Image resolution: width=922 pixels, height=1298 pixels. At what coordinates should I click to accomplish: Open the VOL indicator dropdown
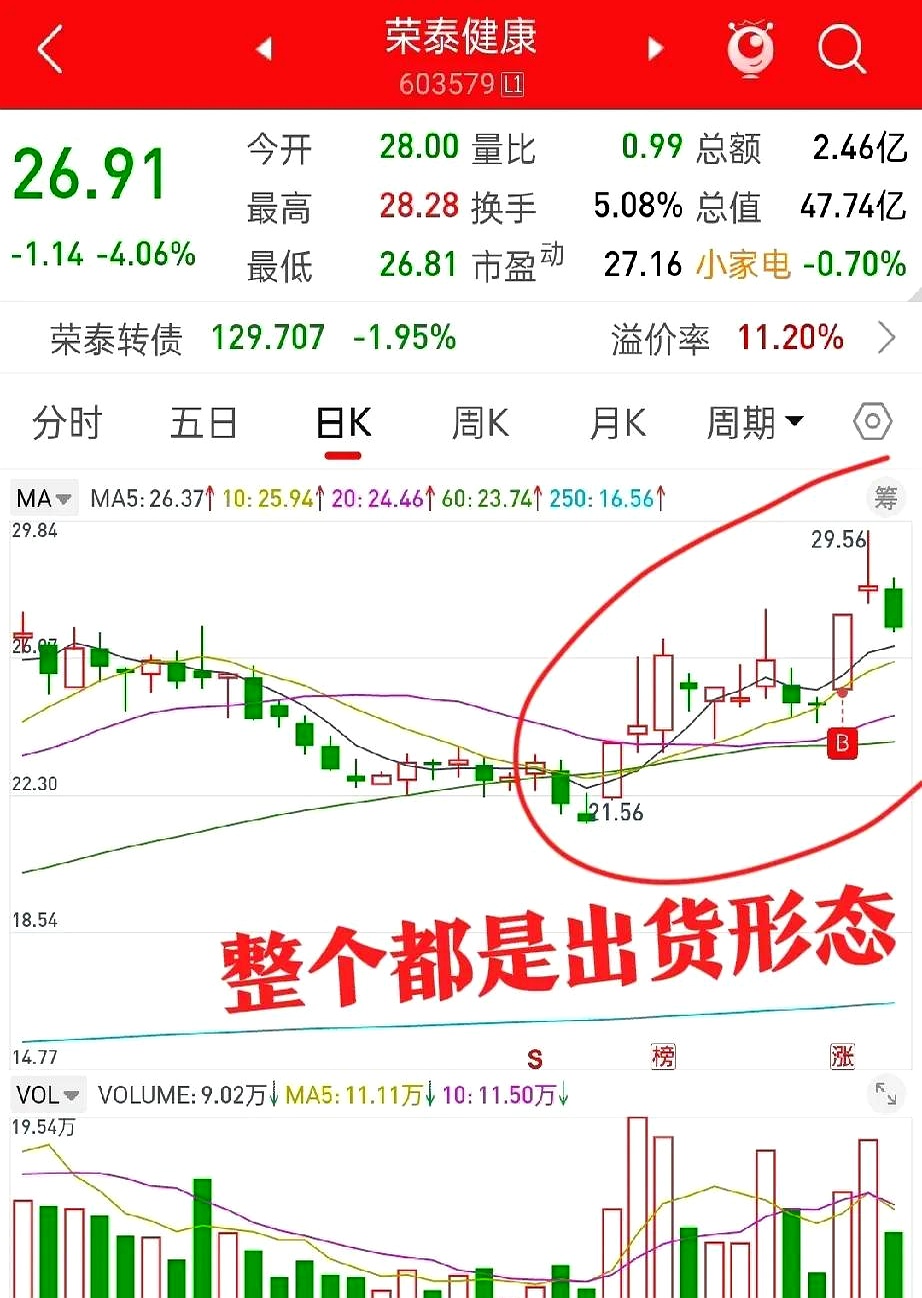pyautogui.click(x=46, y=1095)
